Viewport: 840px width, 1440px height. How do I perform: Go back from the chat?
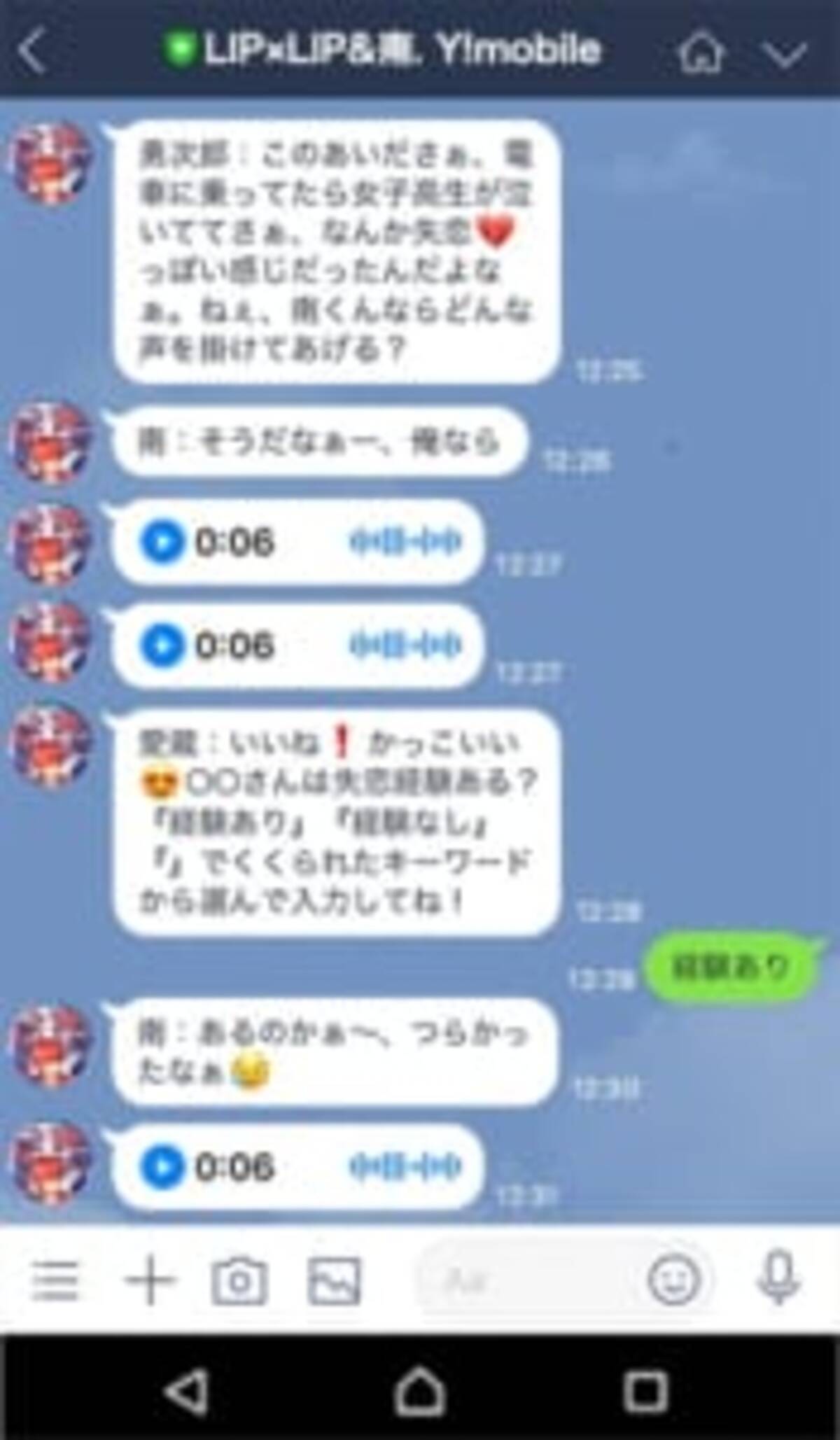[x=33, y=50]
